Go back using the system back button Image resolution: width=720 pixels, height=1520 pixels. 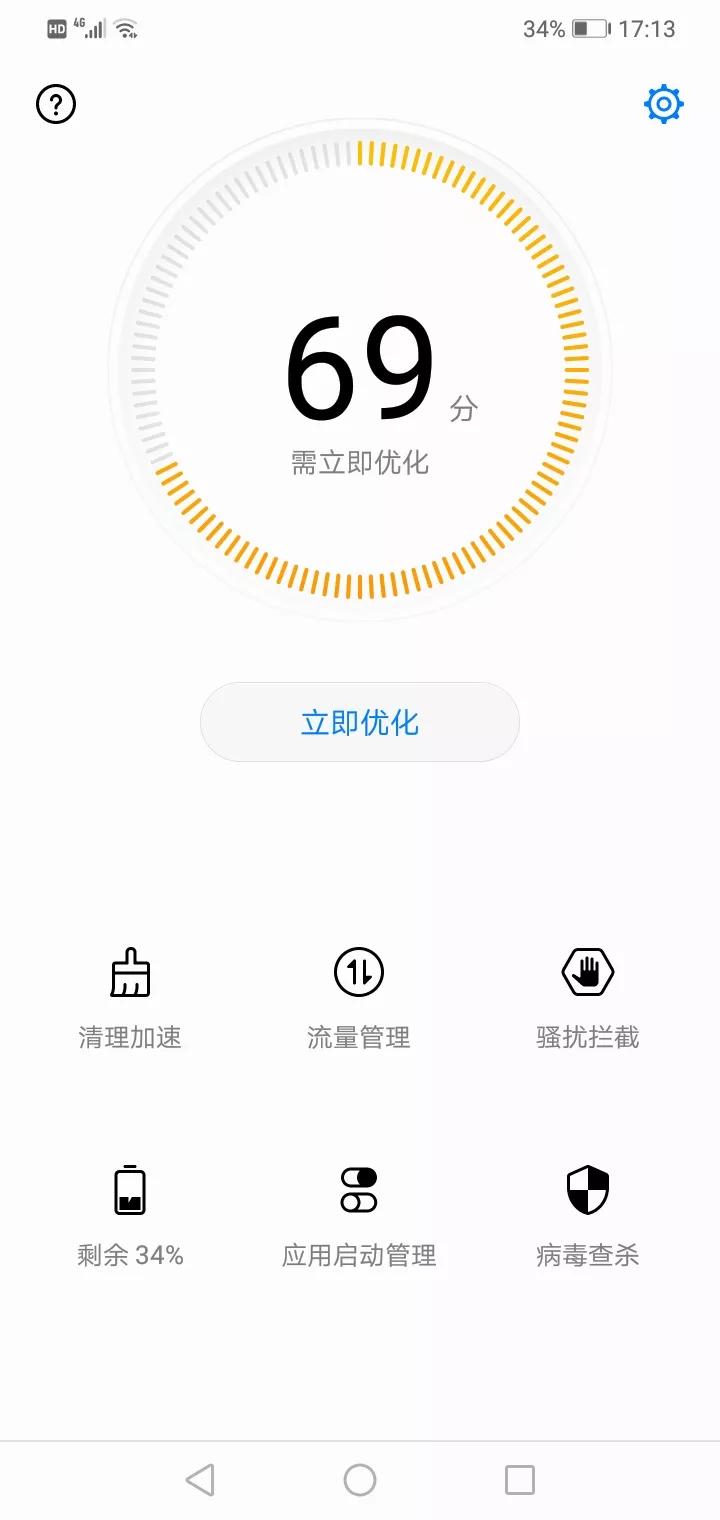(200, 1480)
